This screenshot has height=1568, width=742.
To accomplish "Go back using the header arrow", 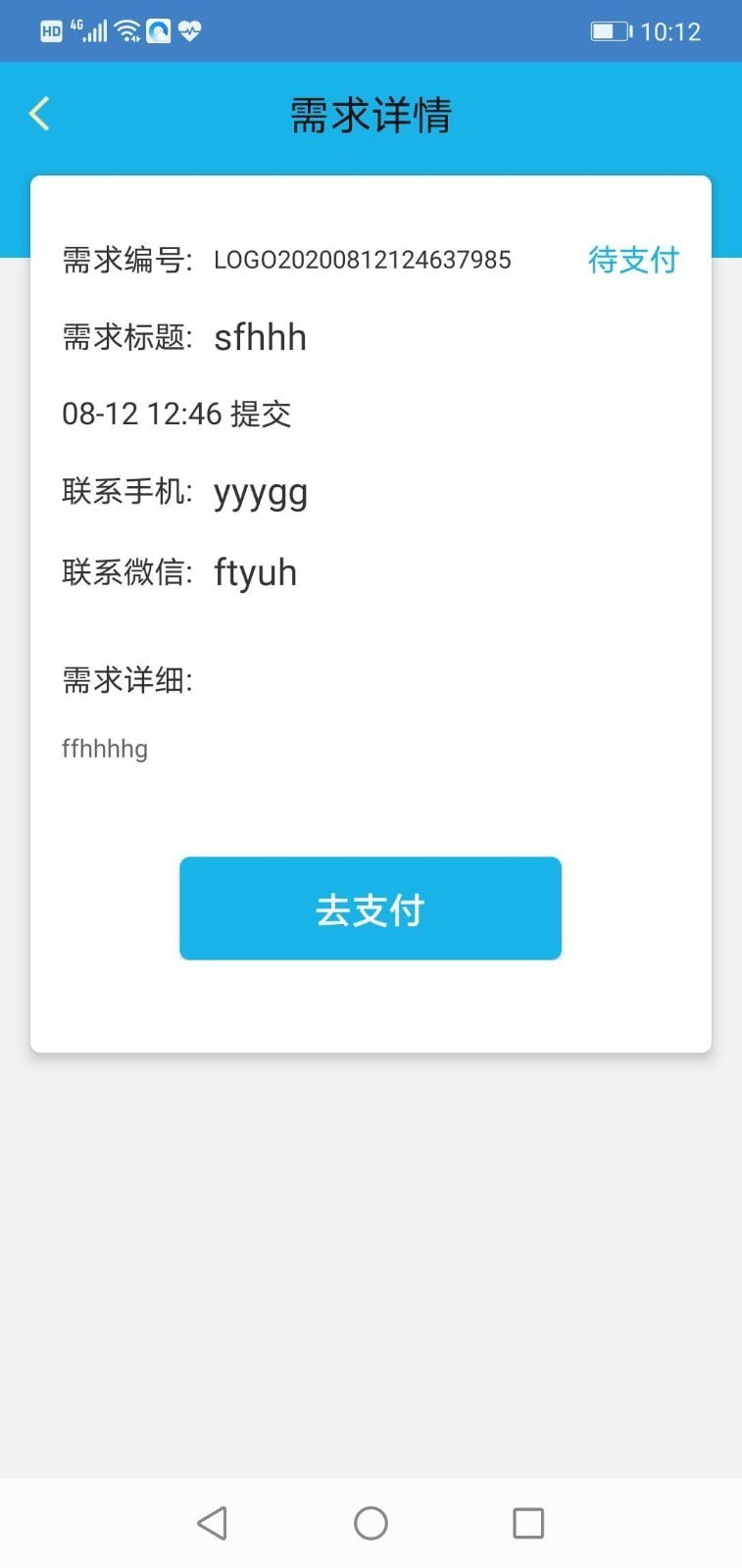I will point(39,114).
